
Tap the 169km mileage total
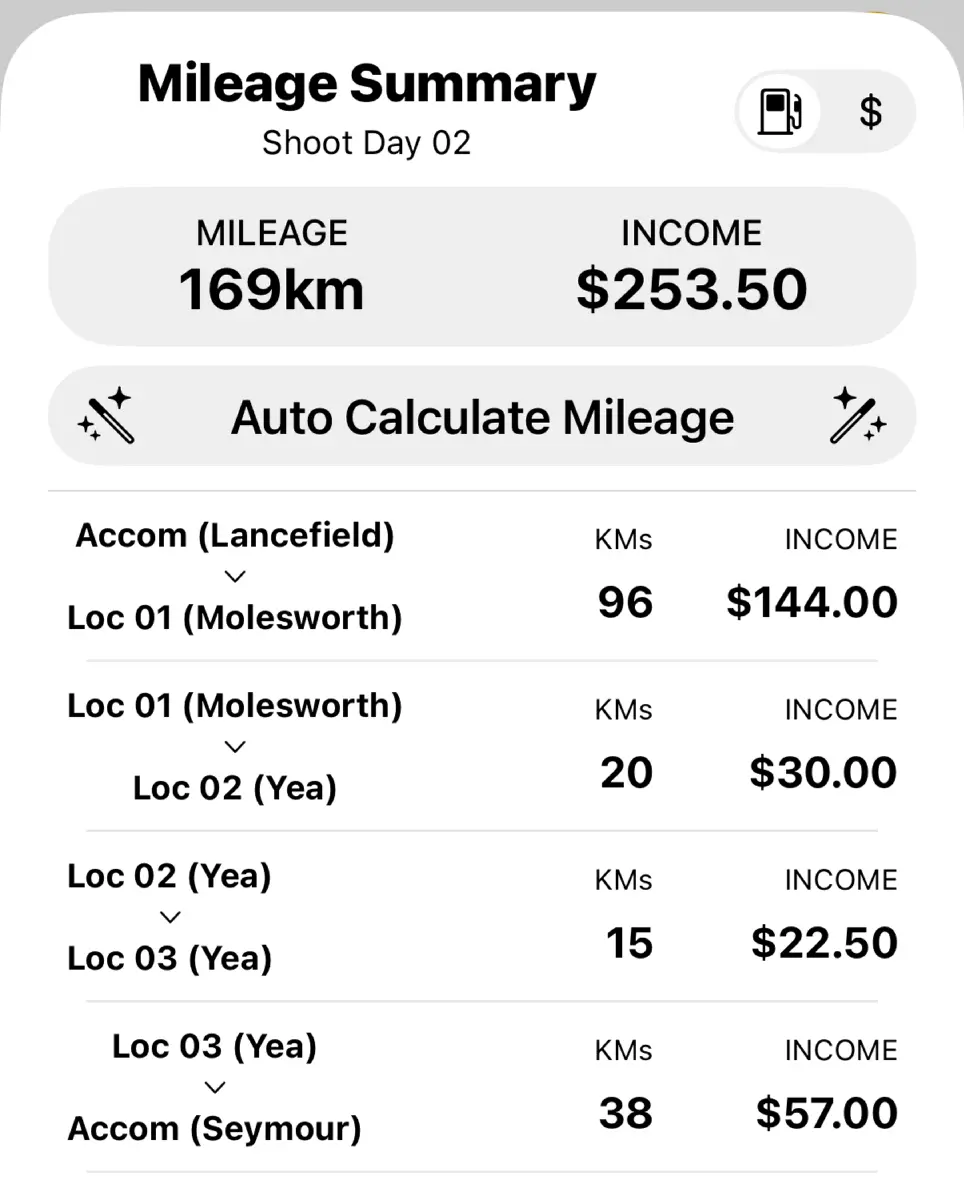[271, 289]
